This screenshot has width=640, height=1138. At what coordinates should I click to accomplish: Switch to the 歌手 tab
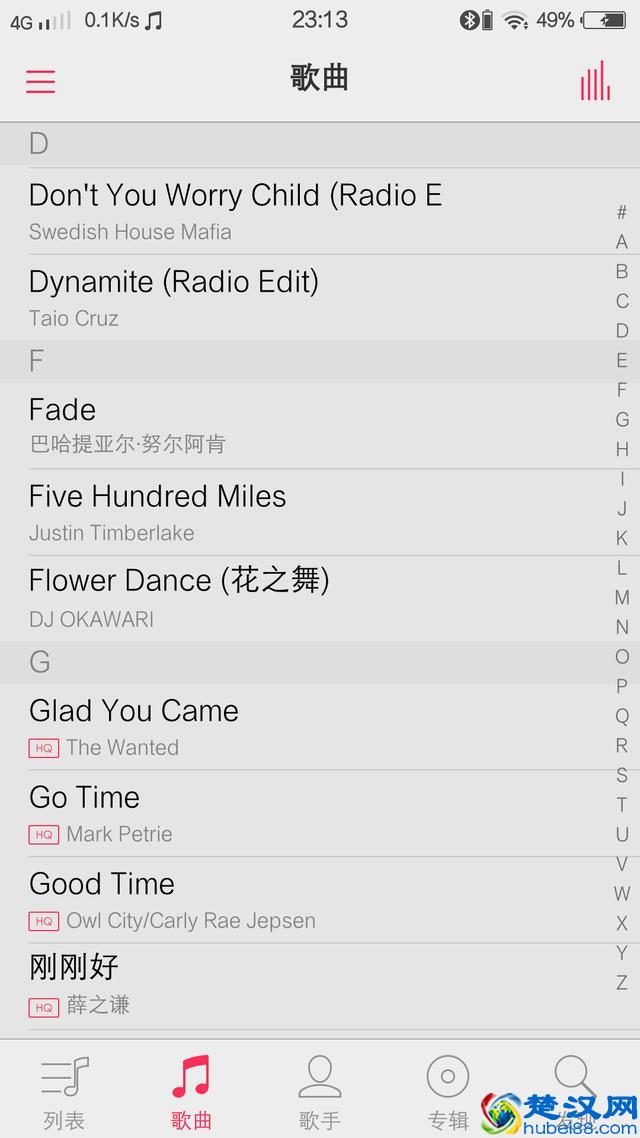pyautogui.click(x=320, y=1090)
